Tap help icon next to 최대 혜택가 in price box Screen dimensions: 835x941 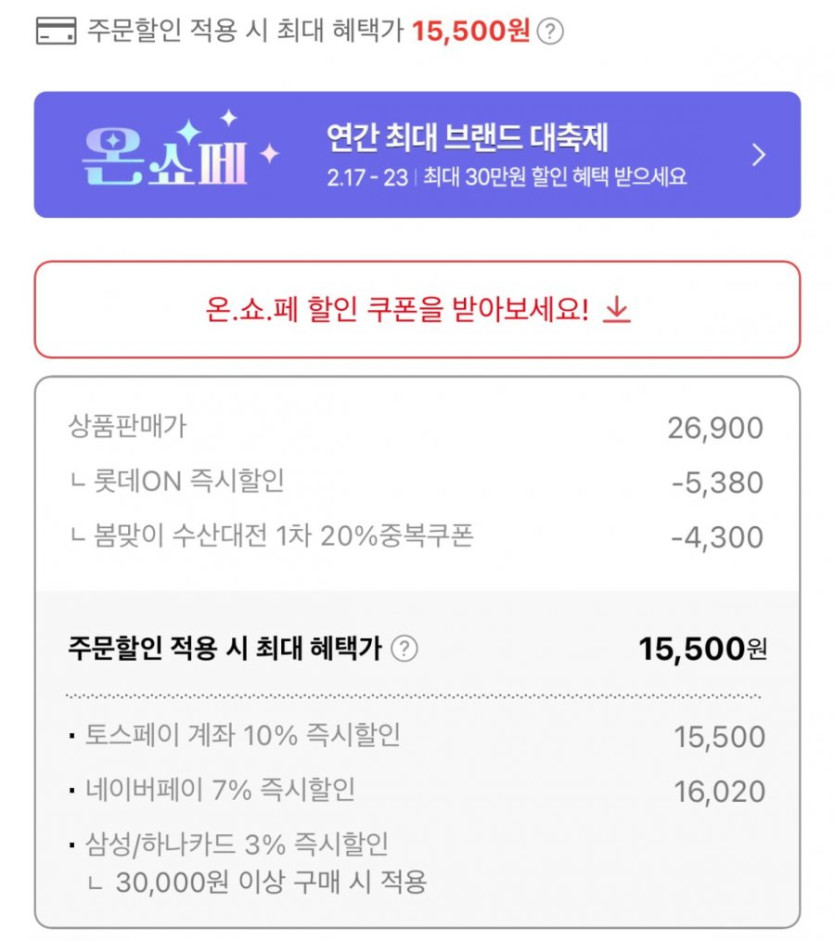404,649
